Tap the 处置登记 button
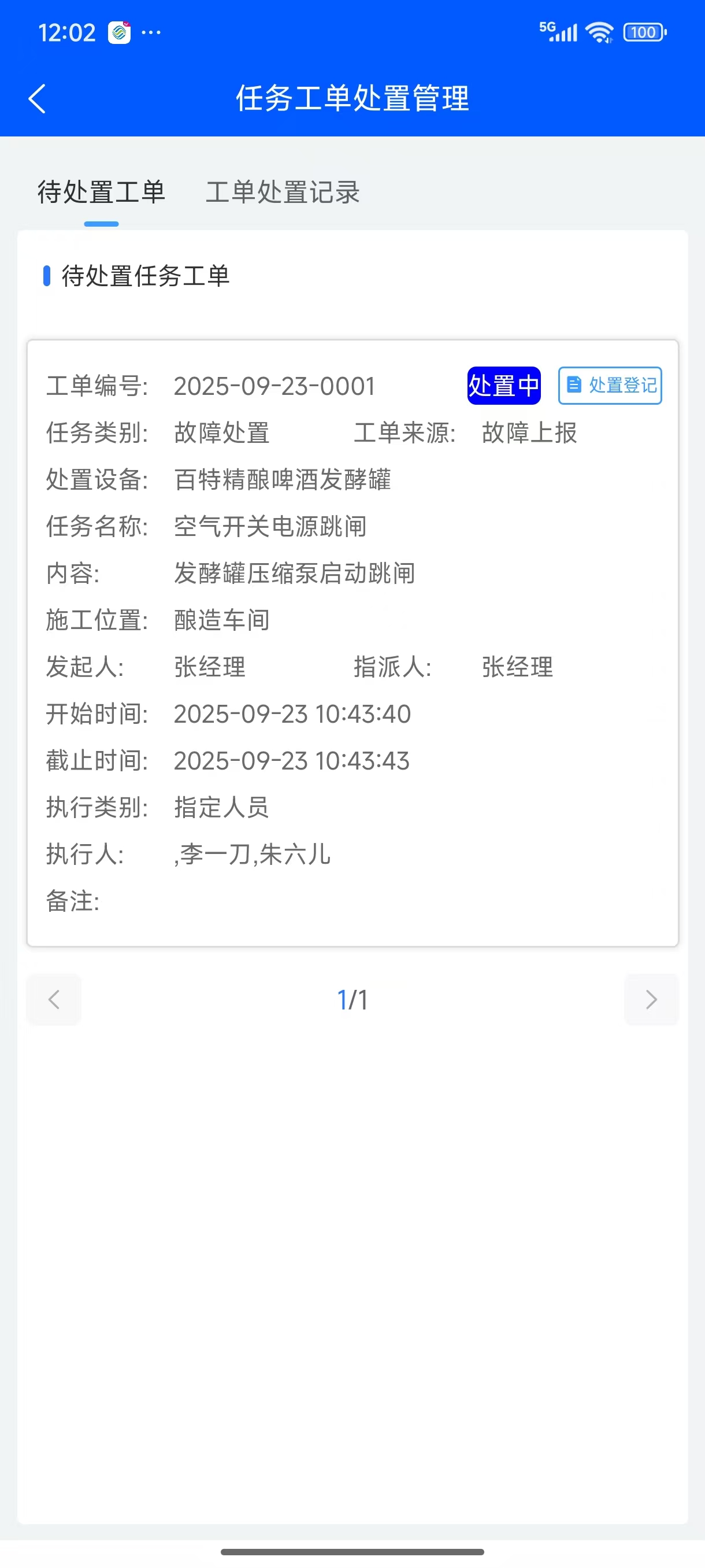The image size is (705, 1568). (x=610, y=385)
